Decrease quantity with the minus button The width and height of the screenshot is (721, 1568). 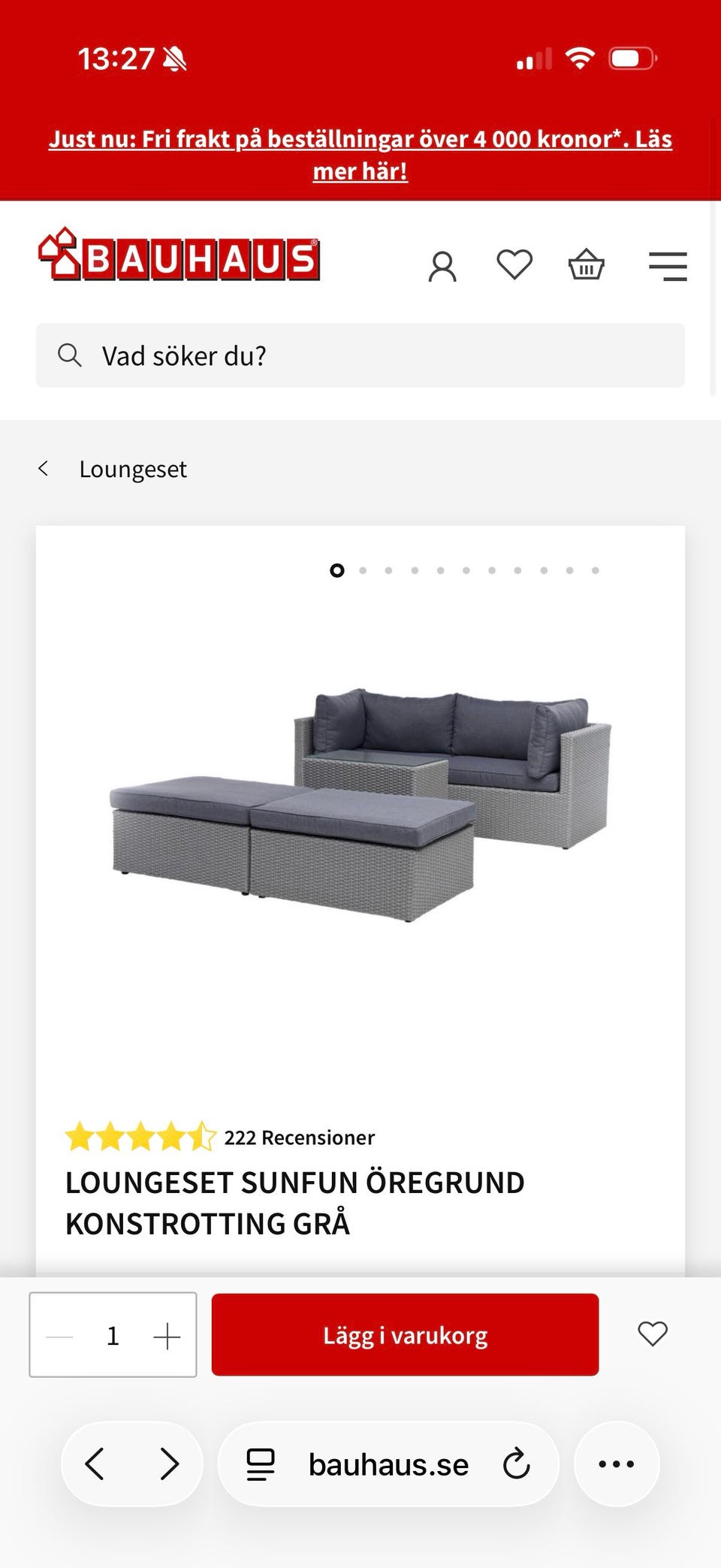click(x=60, y=1336)
